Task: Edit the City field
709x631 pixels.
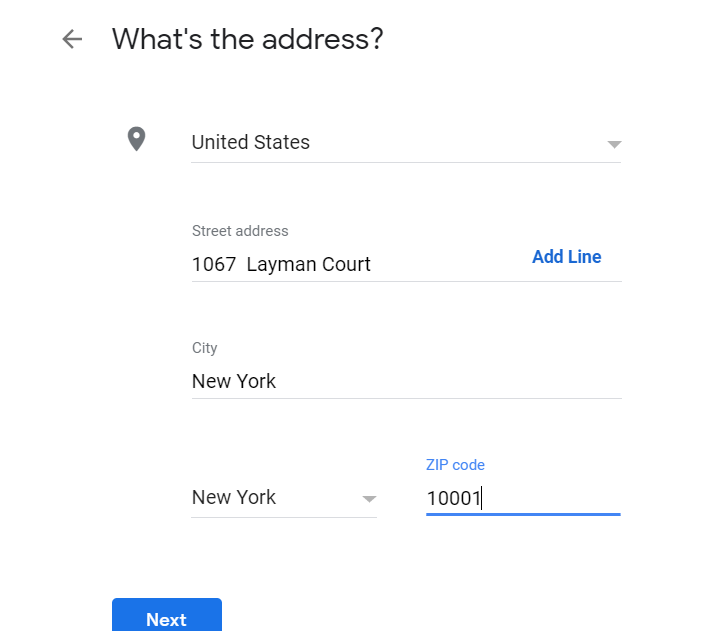Action: 405,381
